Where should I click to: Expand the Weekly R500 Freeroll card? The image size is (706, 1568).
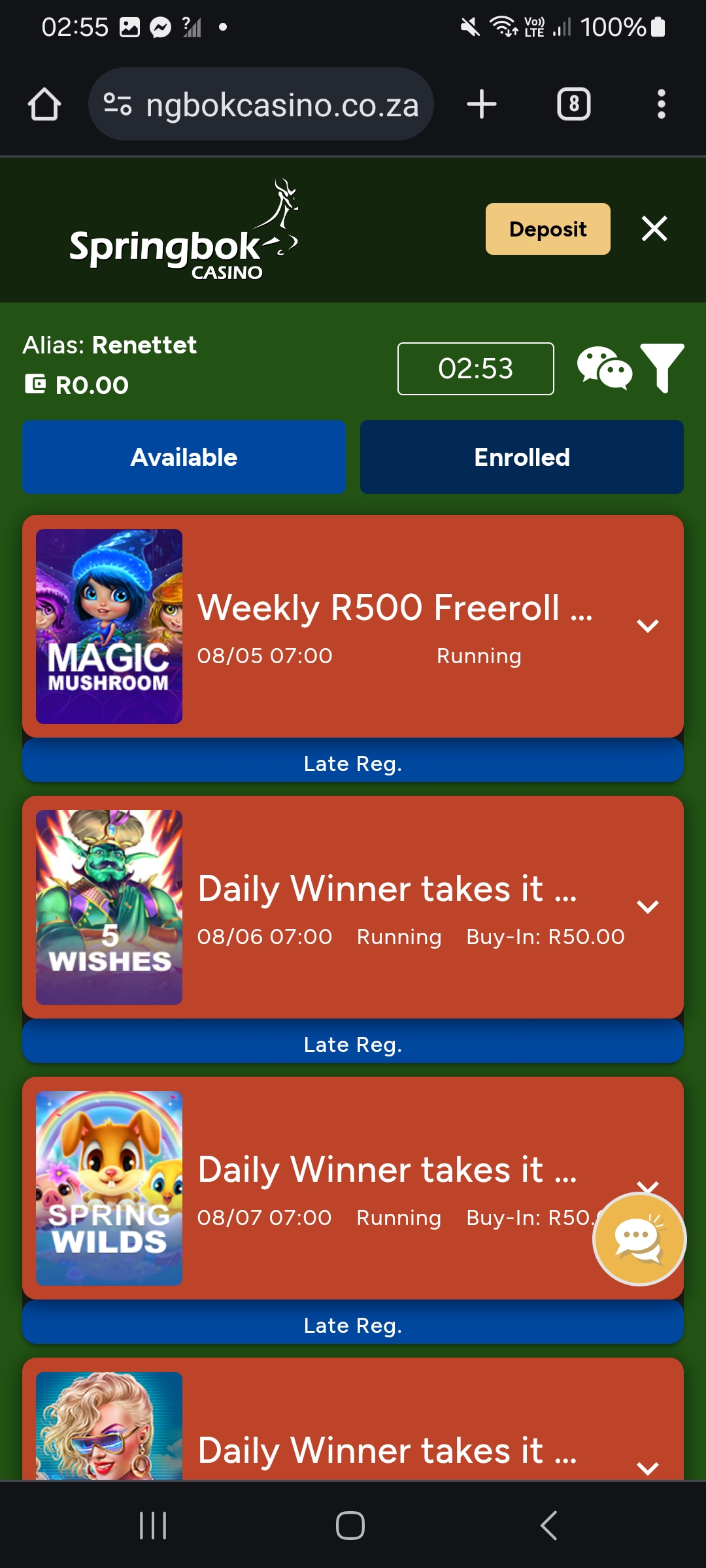pyautogui.click(x=647, y=626)
